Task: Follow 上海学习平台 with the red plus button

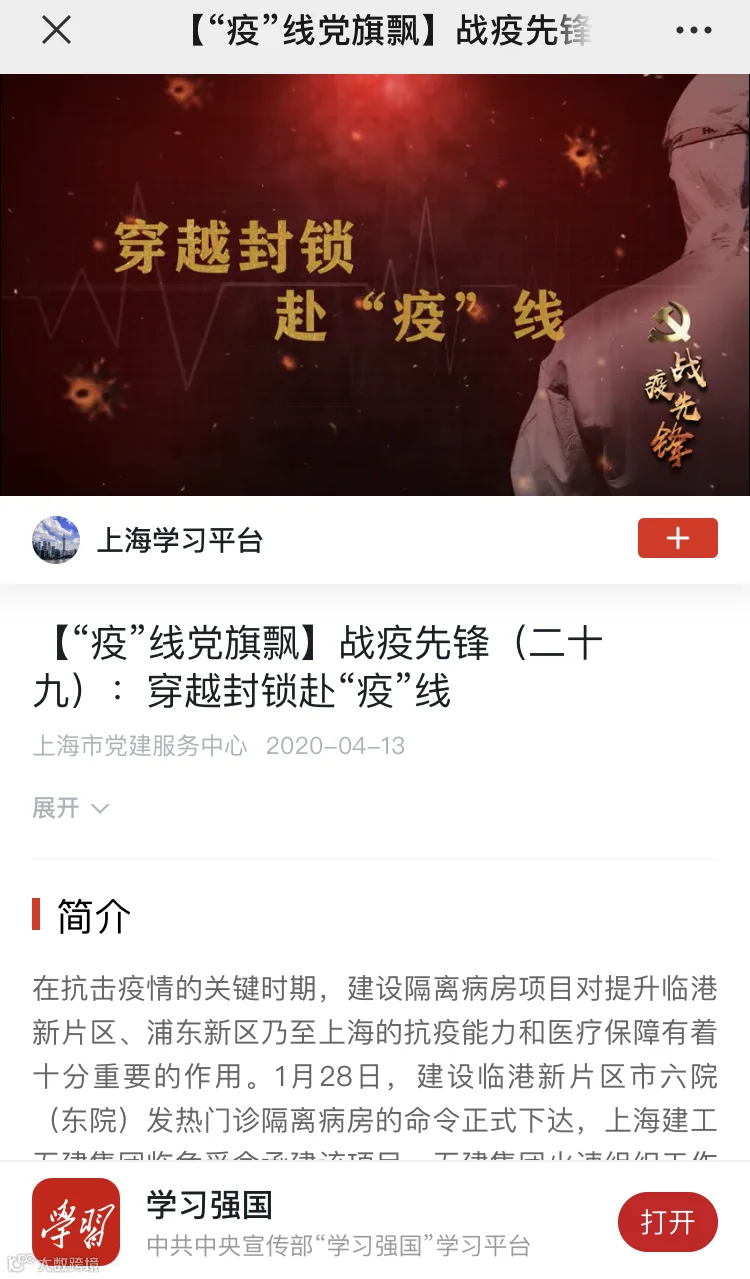Action: [677, 538]
